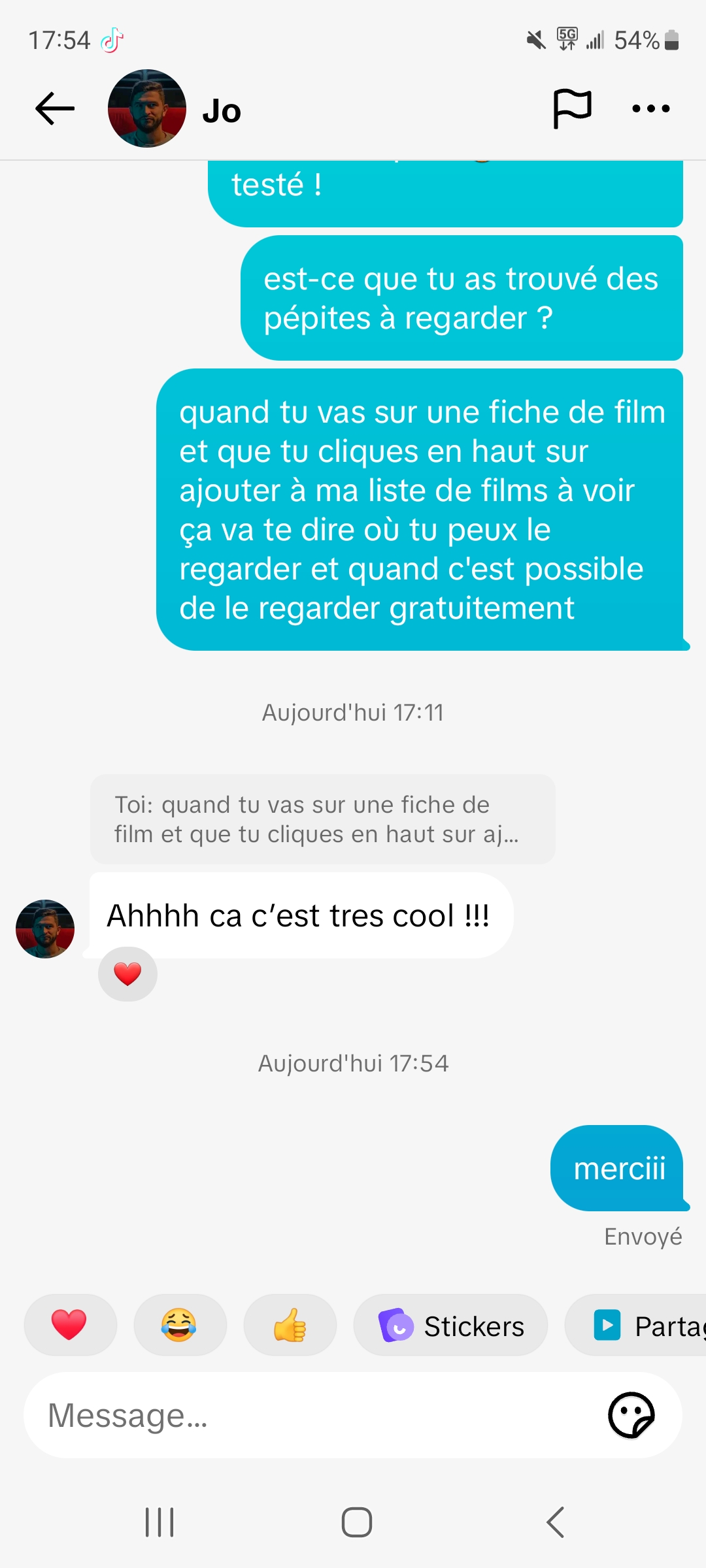Screen dimensions: 706x1568
Task: Go back from the chat with Jo
Action: click(x=55, y=108)
